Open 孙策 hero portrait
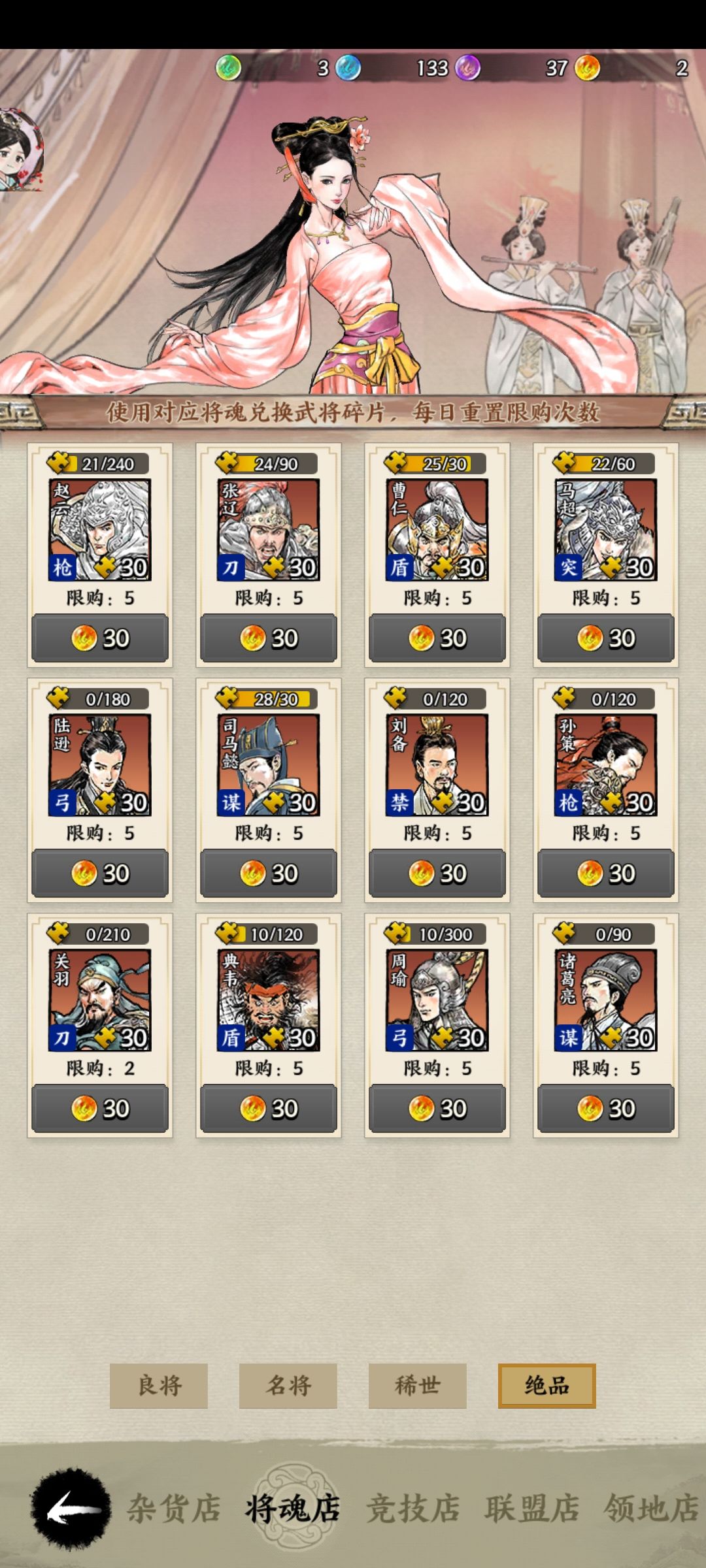 click(606, 764)
